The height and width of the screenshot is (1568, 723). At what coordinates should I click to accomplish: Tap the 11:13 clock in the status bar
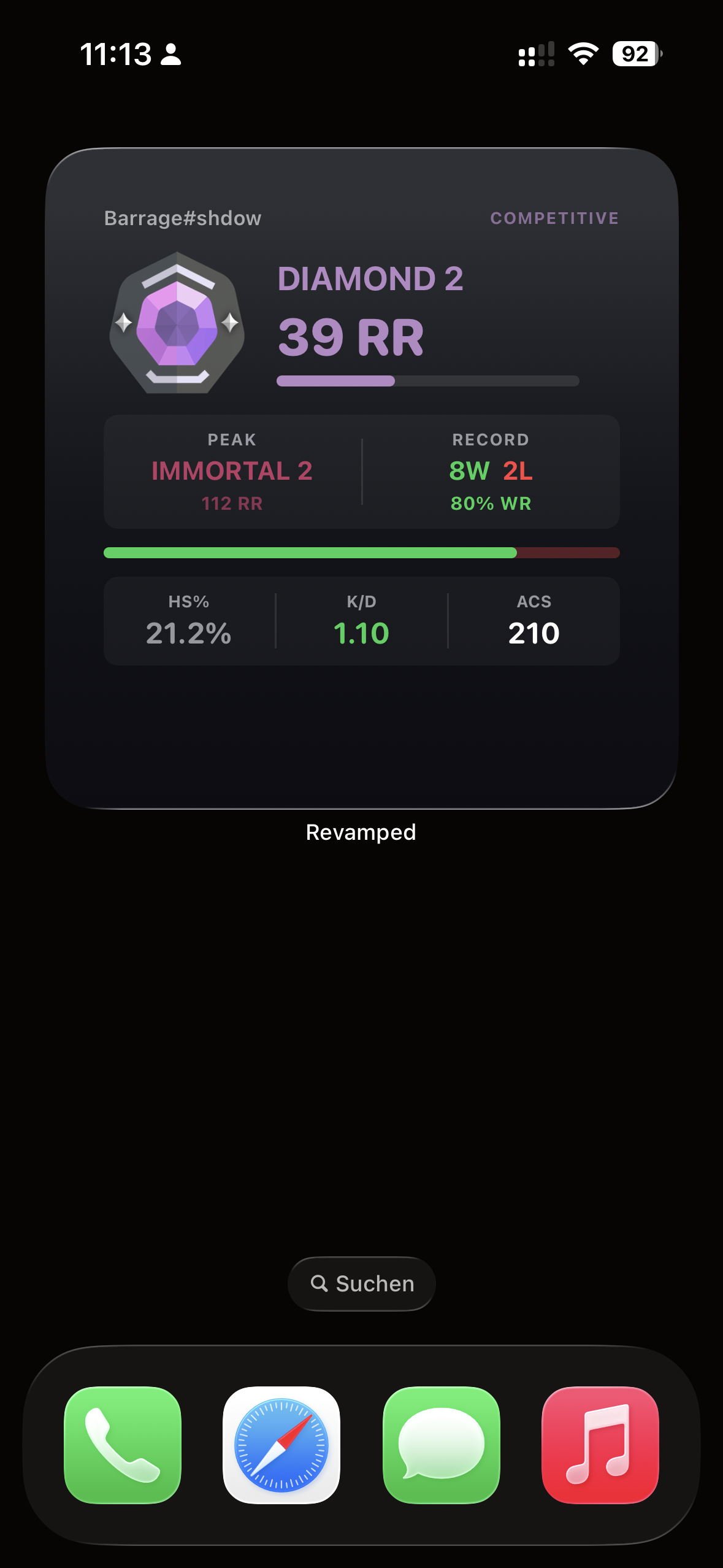pos(118,55)
